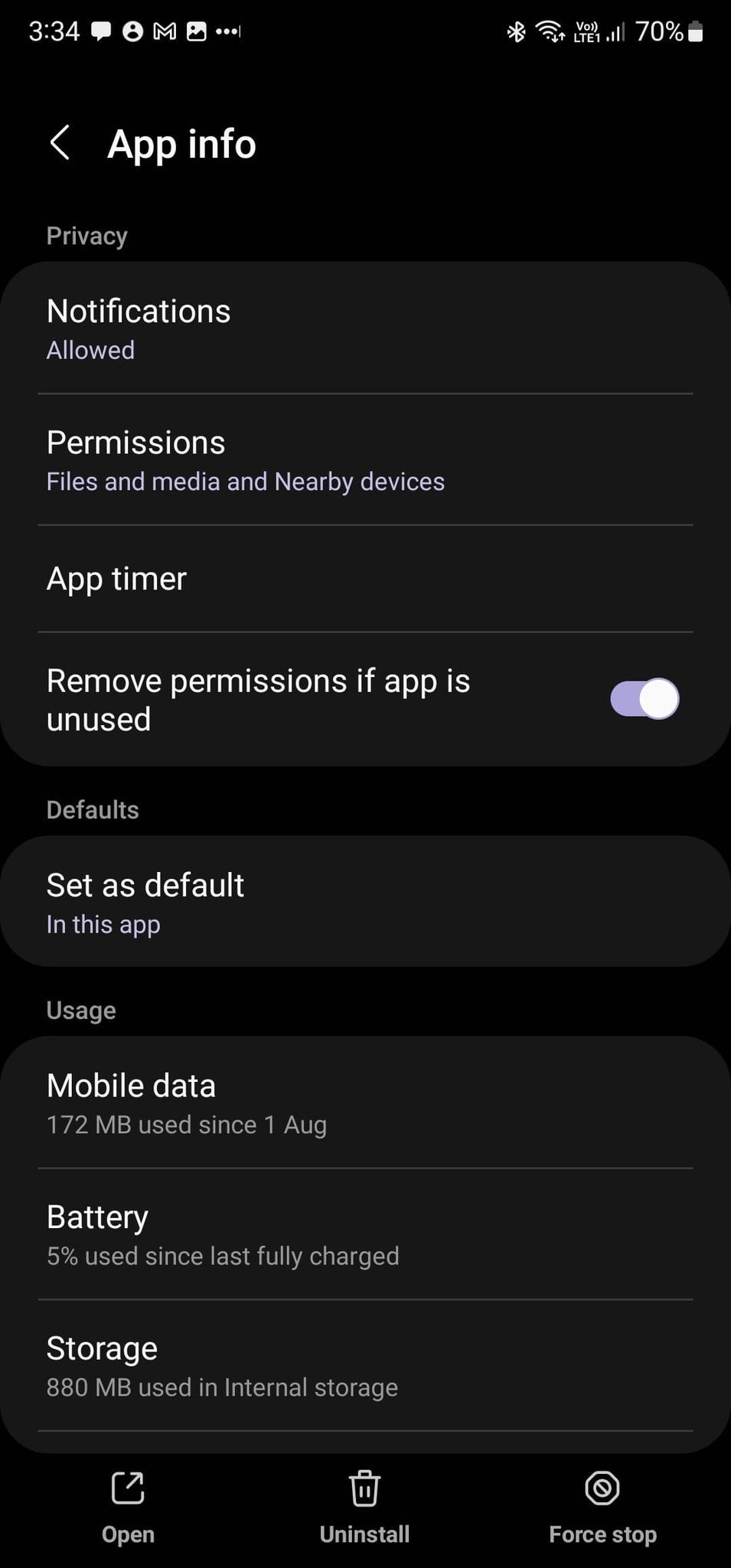The height and width of the screenshot is (1568, 731).
Task: Select the Contacts icon in status bar
Action: click(x=135, y=31)
